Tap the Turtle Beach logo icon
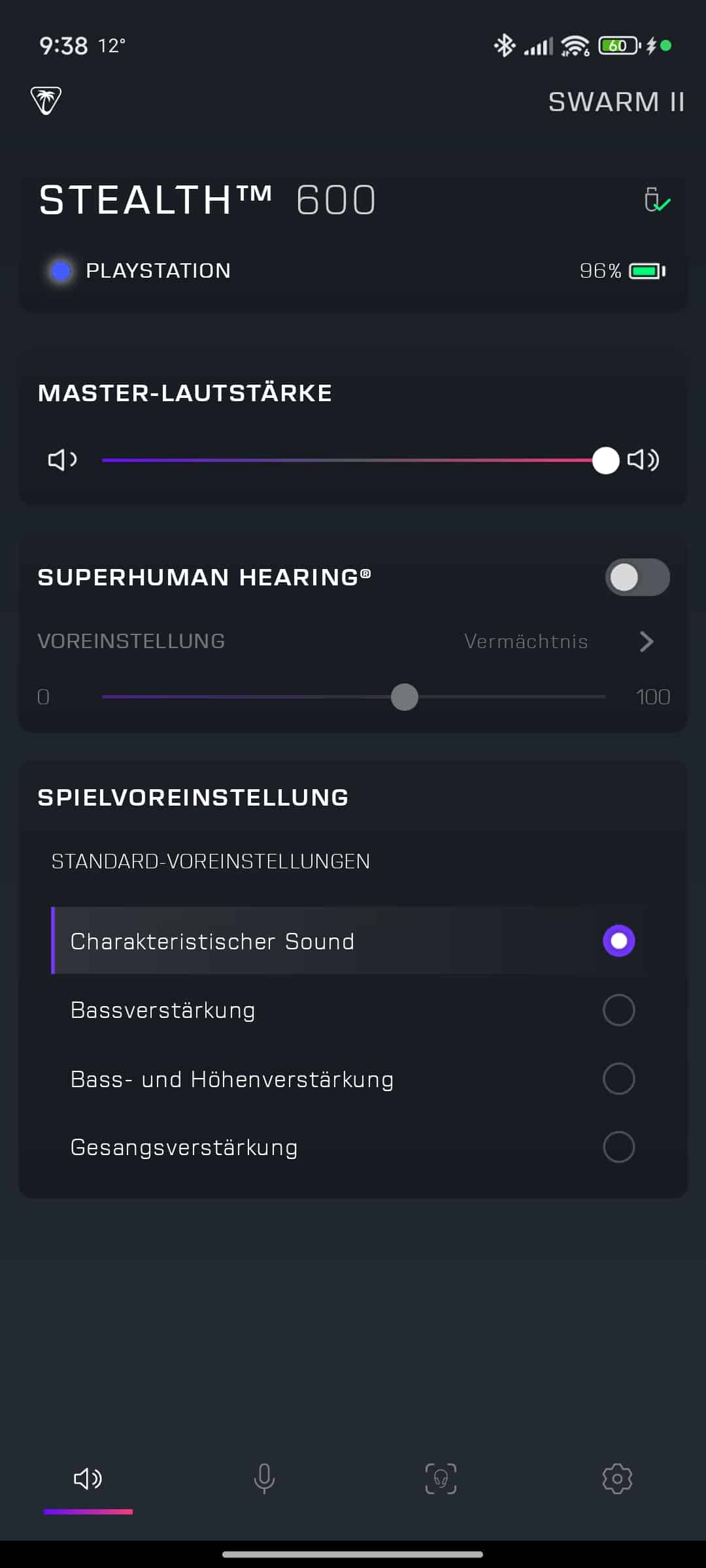Screen dimensions: 706x1568 (x=46, y=101)
